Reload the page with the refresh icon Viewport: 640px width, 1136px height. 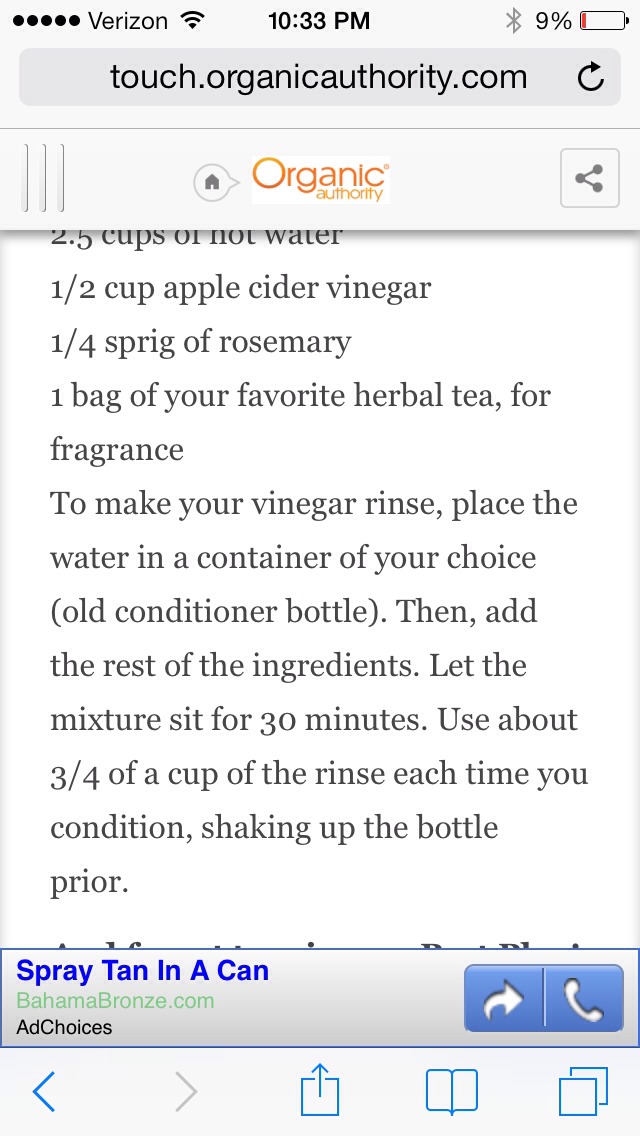tap(591, 77)
